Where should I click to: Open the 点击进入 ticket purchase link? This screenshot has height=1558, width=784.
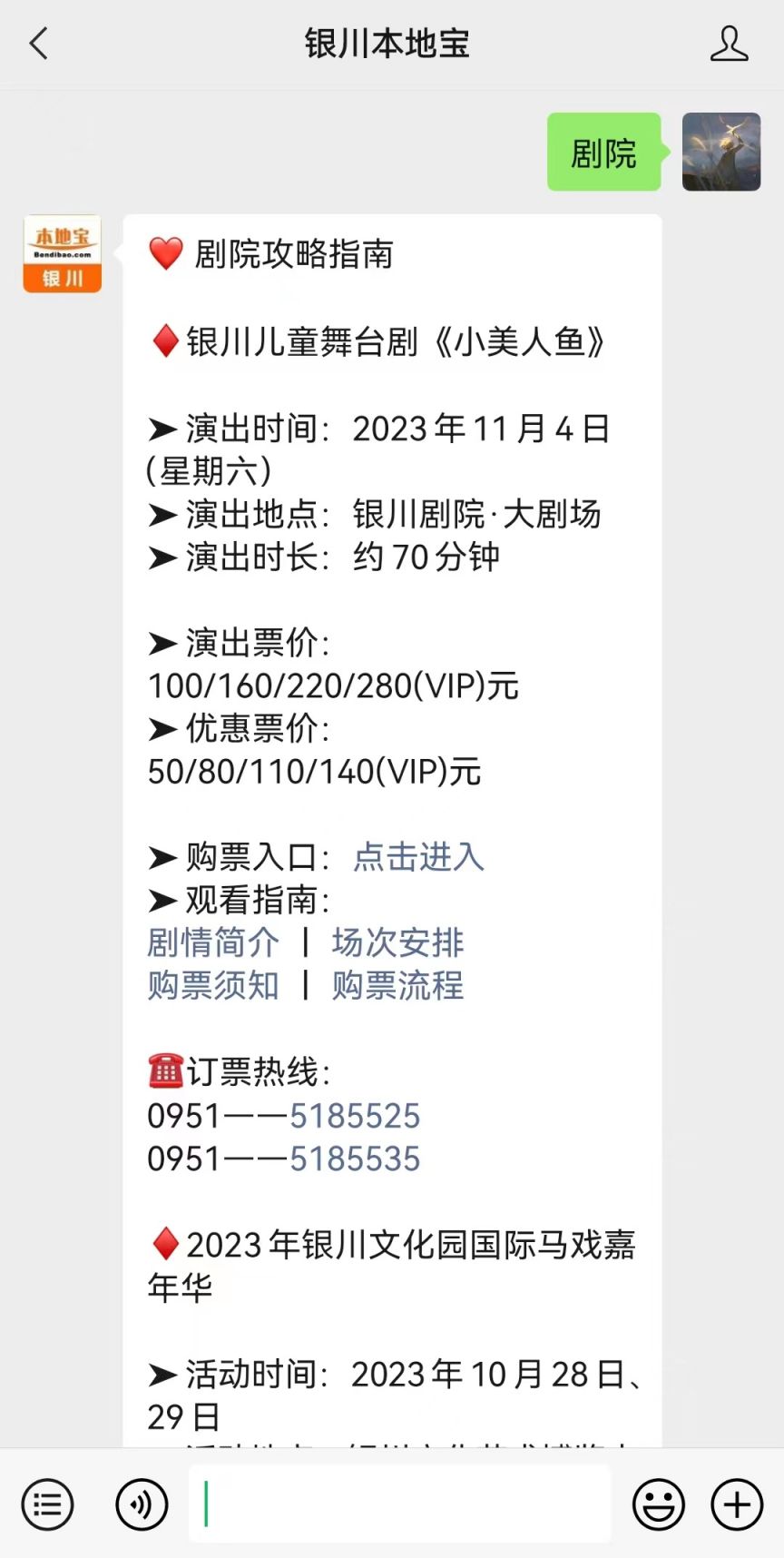(418, 856)
